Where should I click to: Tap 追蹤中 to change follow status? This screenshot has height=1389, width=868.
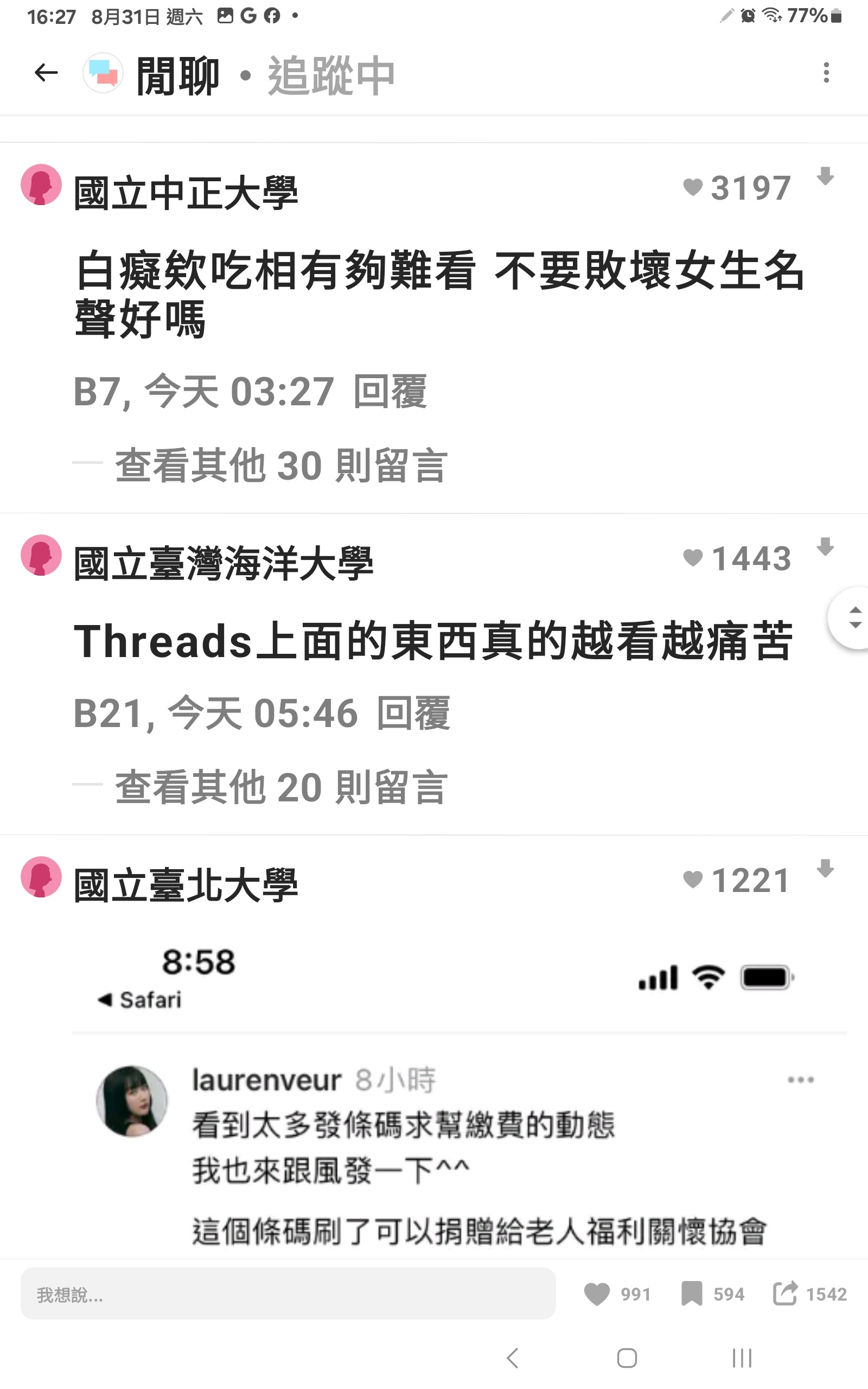[331, 75]
